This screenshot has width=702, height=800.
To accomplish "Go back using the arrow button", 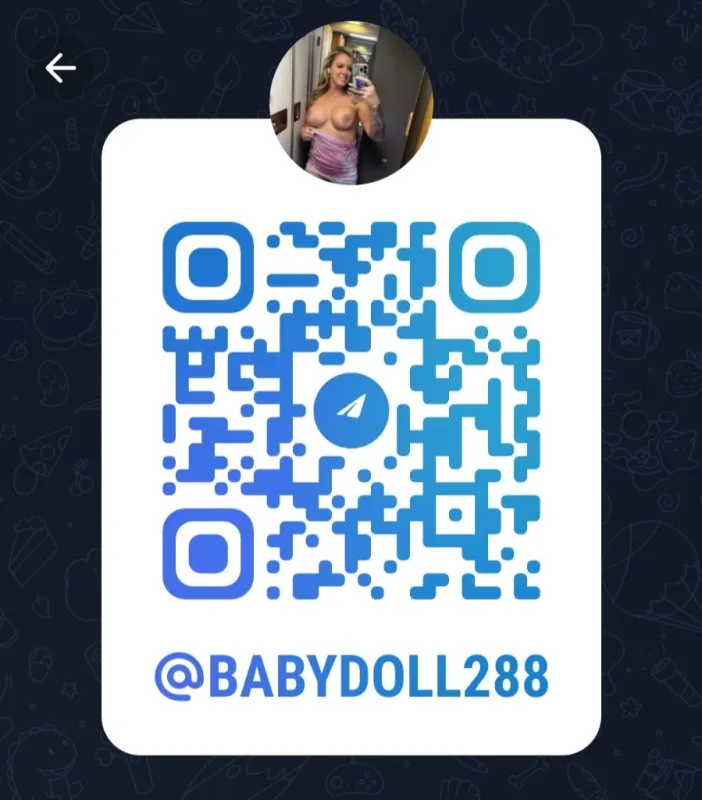I will [61, 67].
